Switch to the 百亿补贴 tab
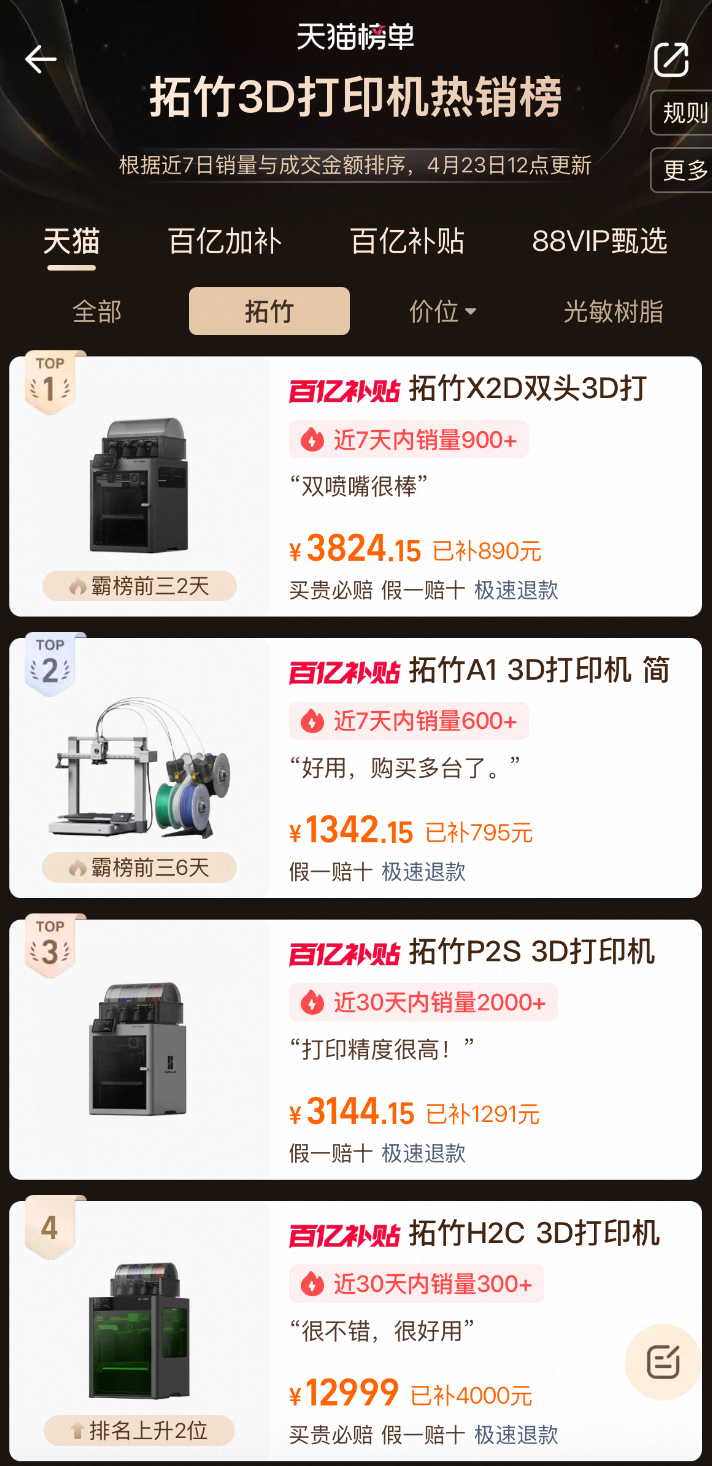The image size is (712, 1466). coord(407,241)
